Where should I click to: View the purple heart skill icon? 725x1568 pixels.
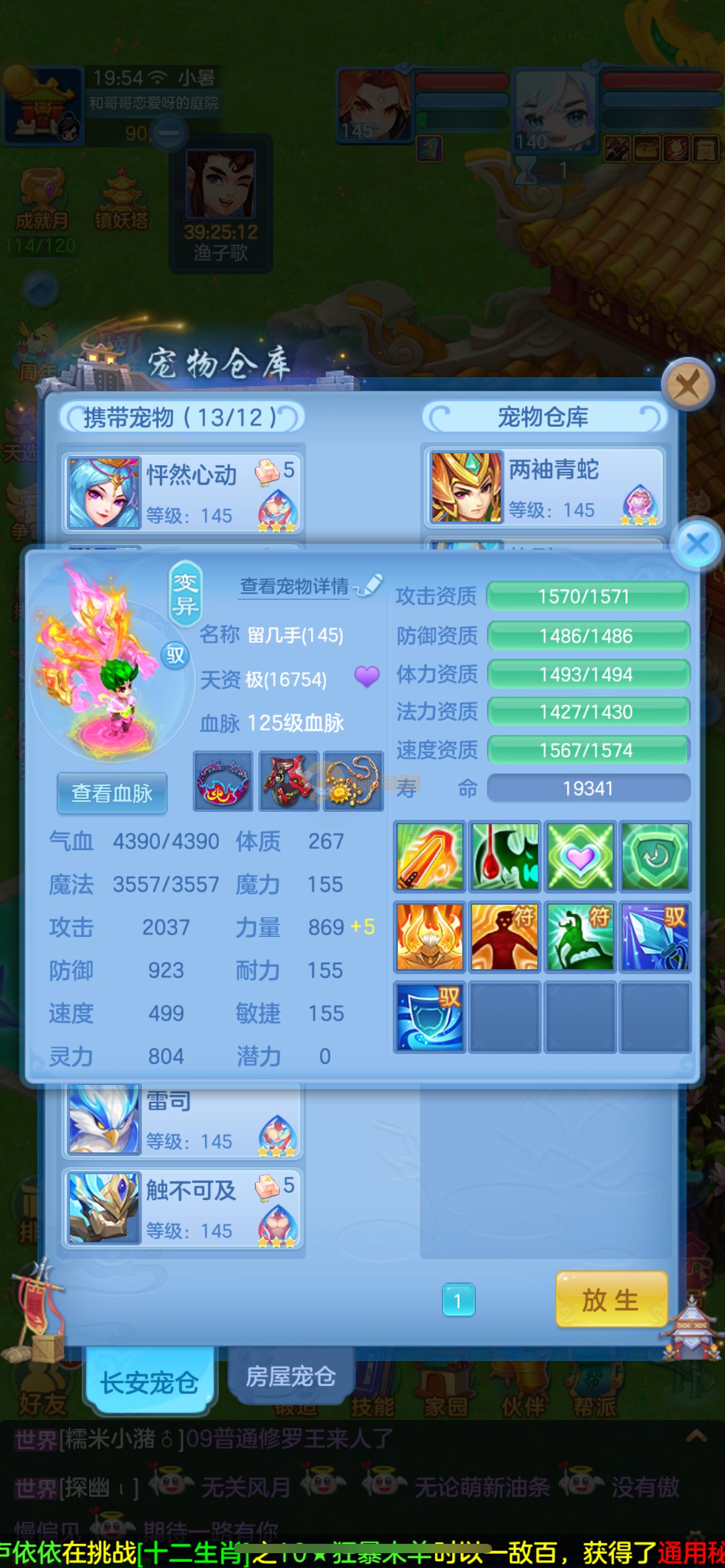[580, 856]
